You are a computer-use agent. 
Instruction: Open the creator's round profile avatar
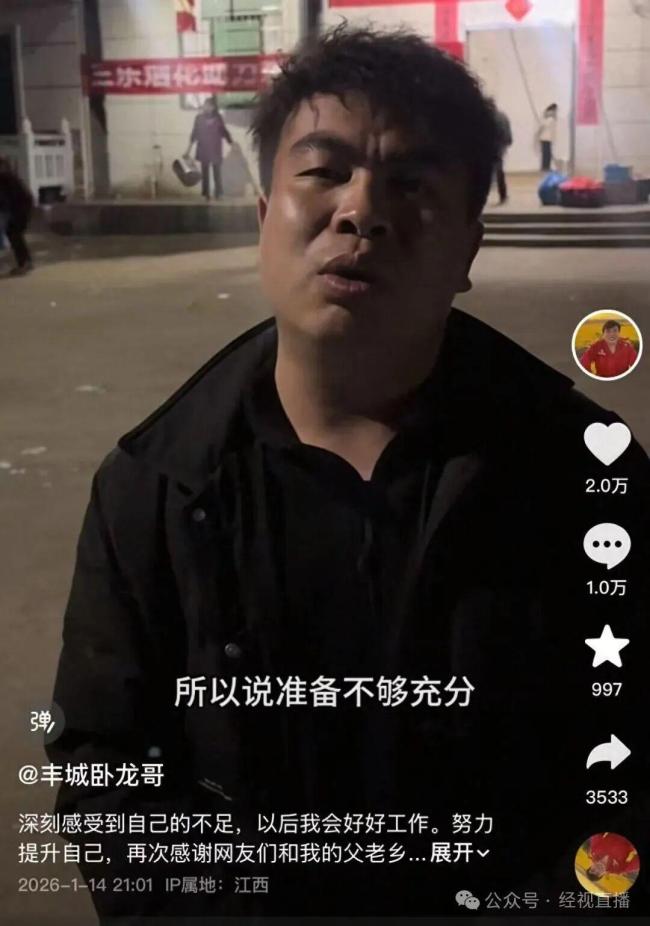click(x=606, y=344)
